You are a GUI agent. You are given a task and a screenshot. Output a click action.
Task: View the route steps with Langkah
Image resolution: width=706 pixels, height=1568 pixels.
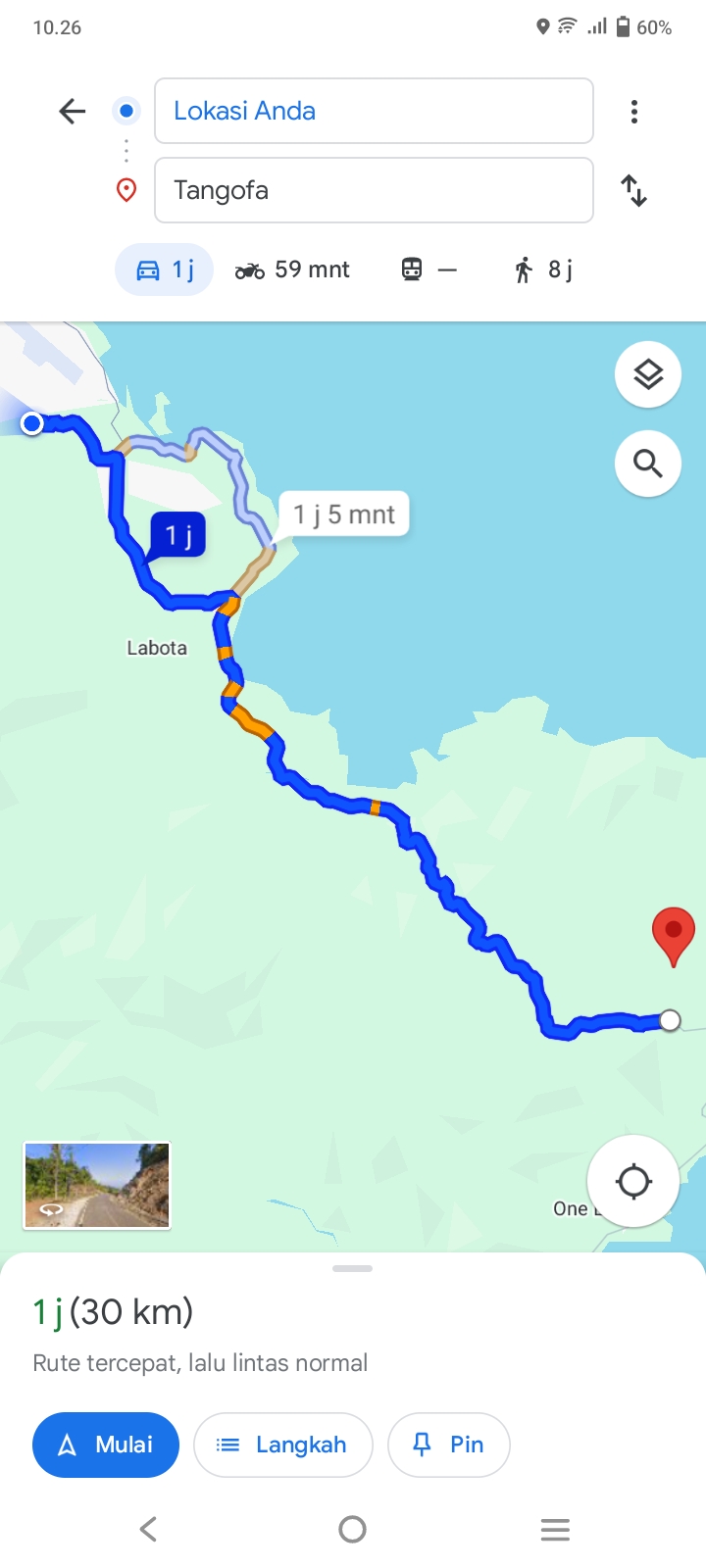[x=283, y=1445]
